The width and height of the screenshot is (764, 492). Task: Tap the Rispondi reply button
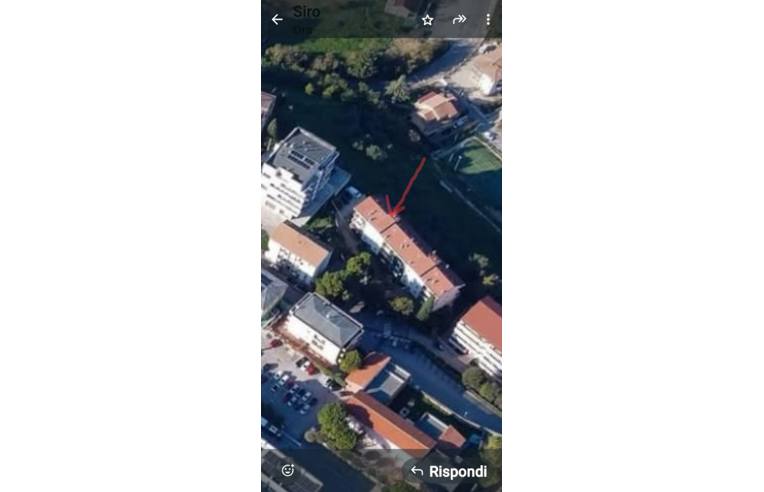point(449,471)
